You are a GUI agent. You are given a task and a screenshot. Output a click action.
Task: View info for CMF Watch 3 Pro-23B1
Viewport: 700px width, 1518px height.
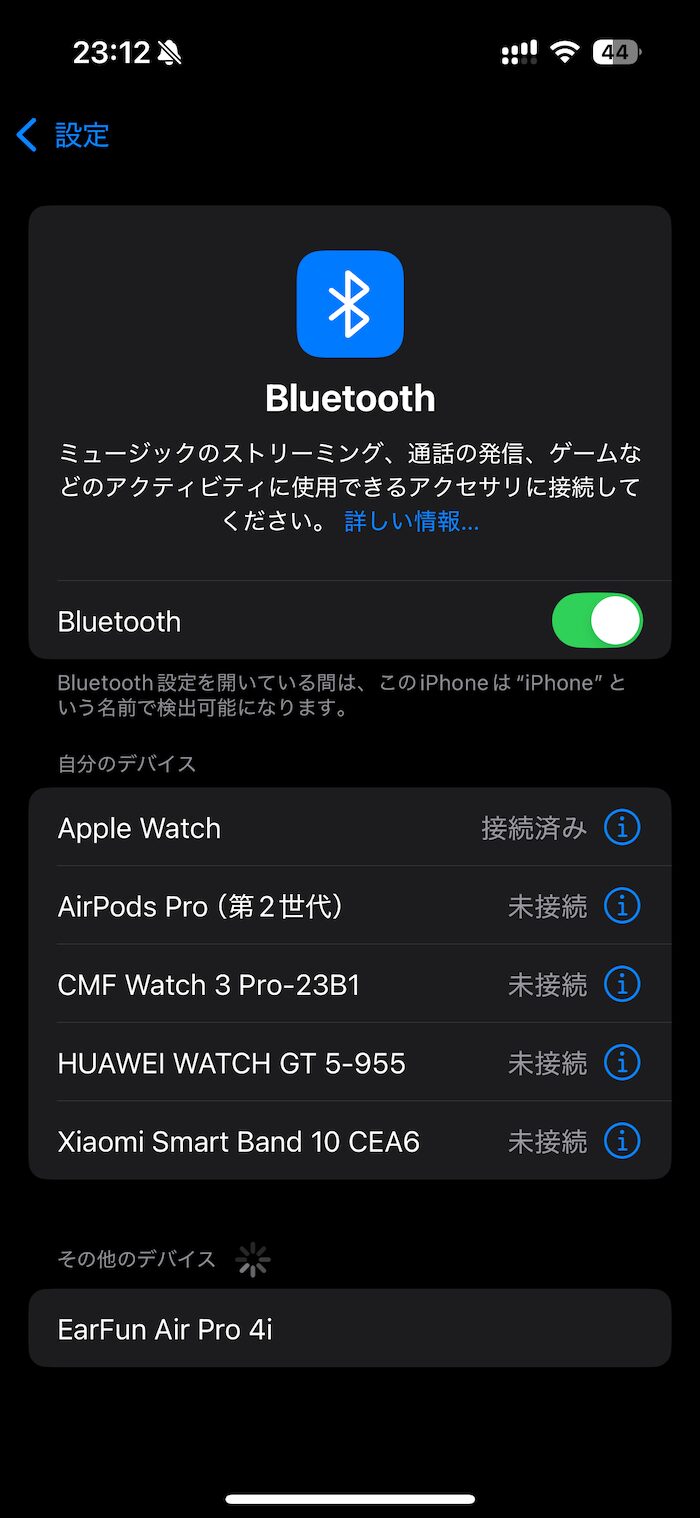[x=622, y=984]
